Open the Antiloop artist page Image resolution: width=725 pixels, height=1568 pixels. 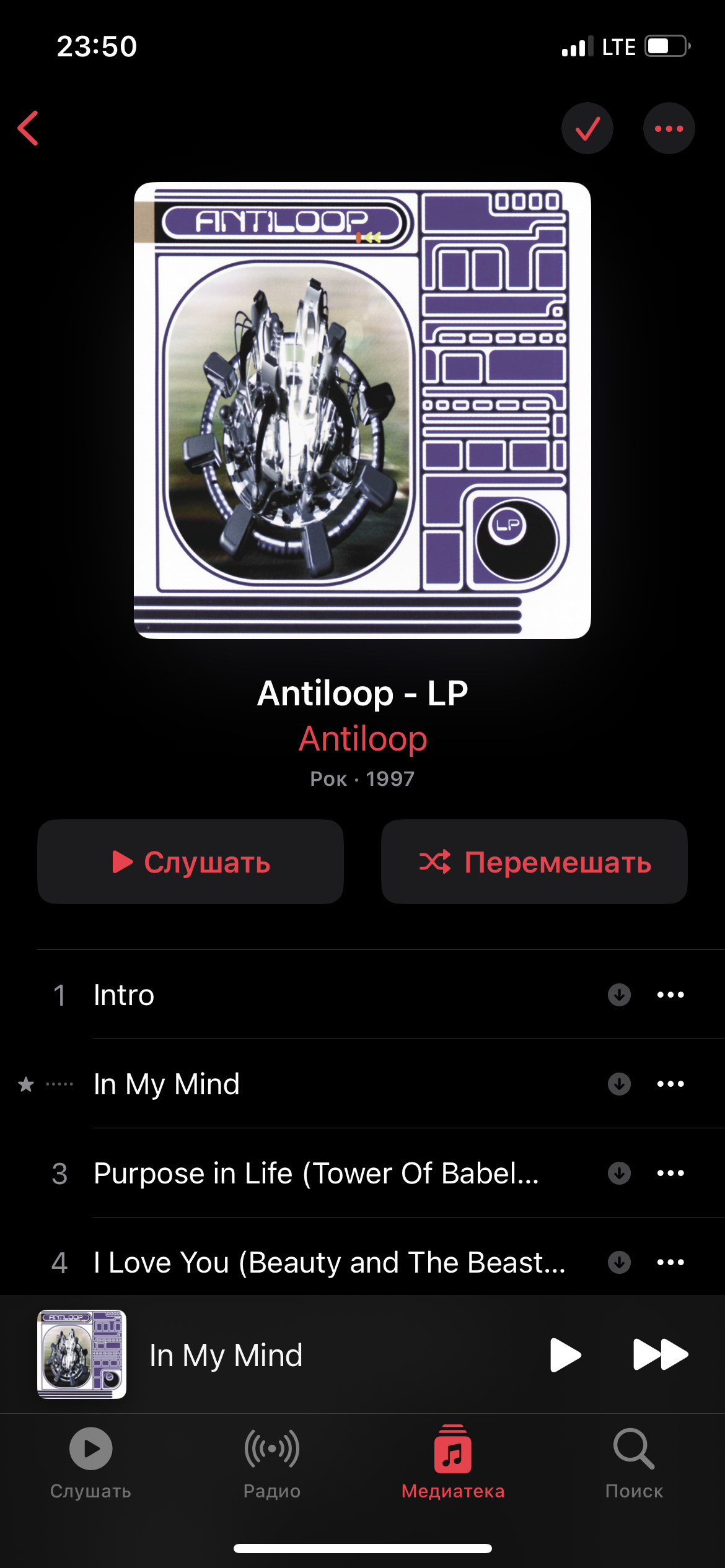[x=362, y=739]
